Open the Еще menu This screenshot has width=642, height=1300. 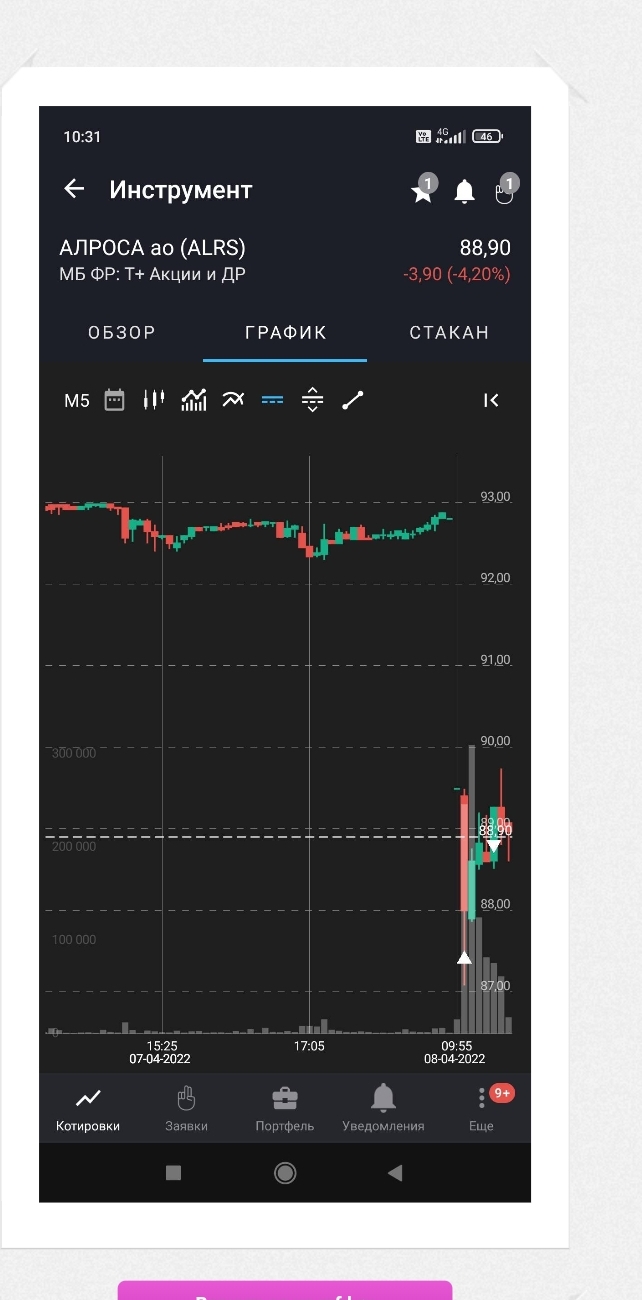tap(481, 1109)
